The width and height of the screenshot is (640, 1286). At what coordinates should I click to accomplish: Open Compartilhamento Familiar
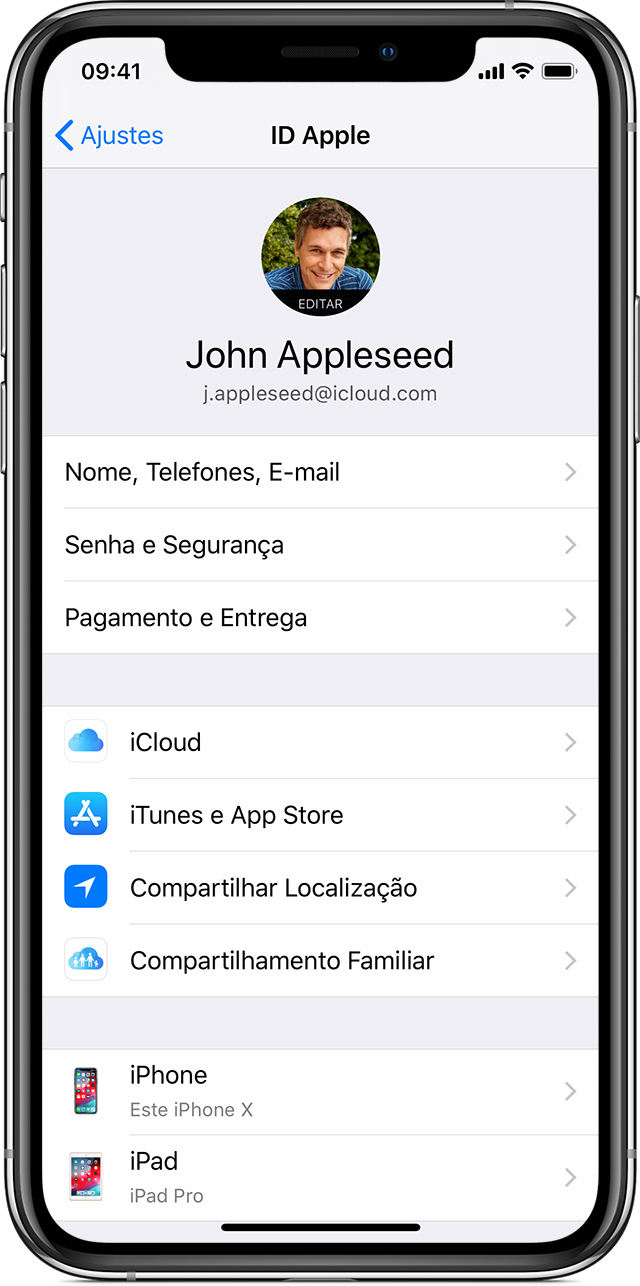pyautogui.click(x=320, y=961)
